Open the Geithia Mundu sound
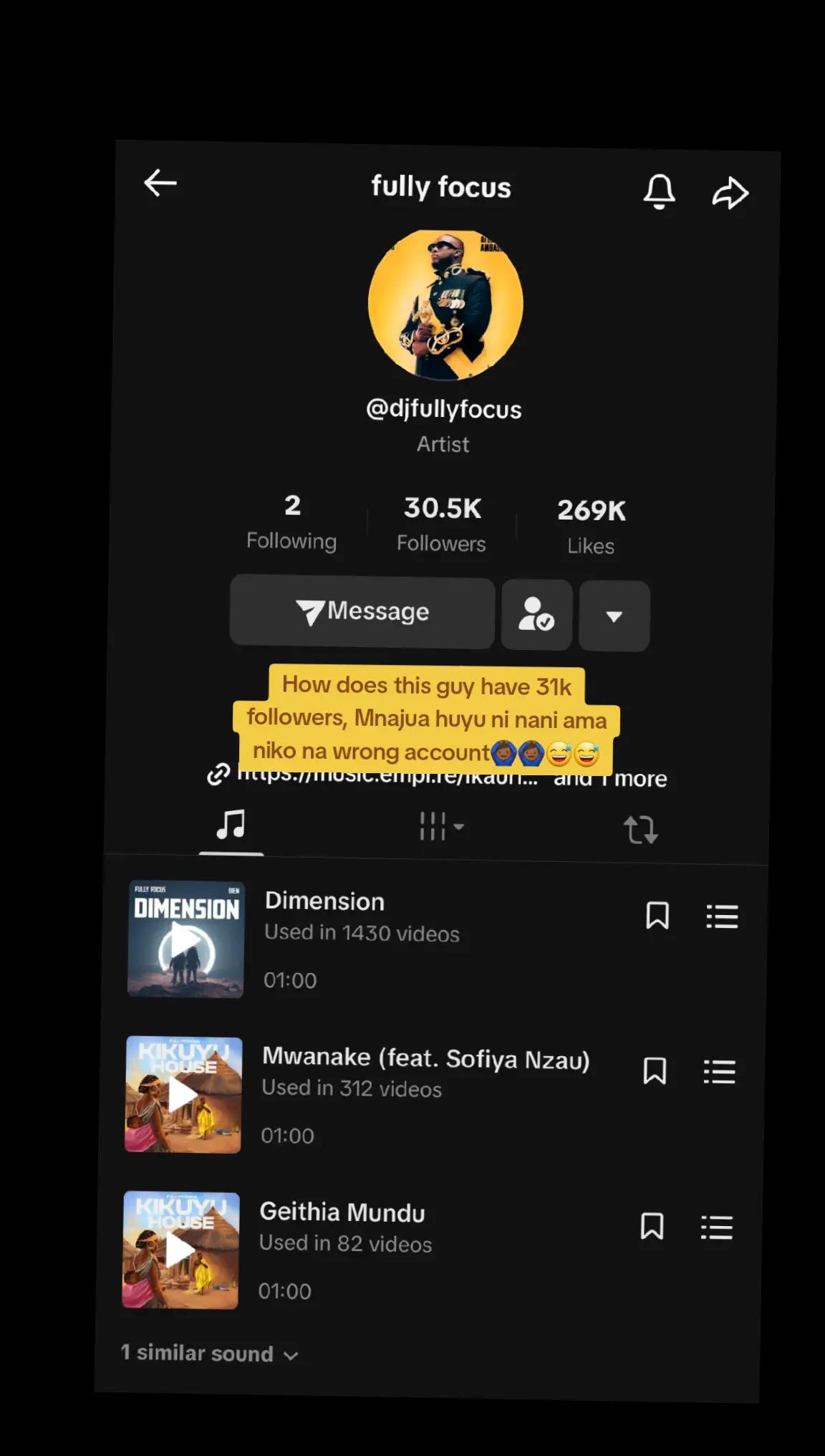 point(342,1212)
